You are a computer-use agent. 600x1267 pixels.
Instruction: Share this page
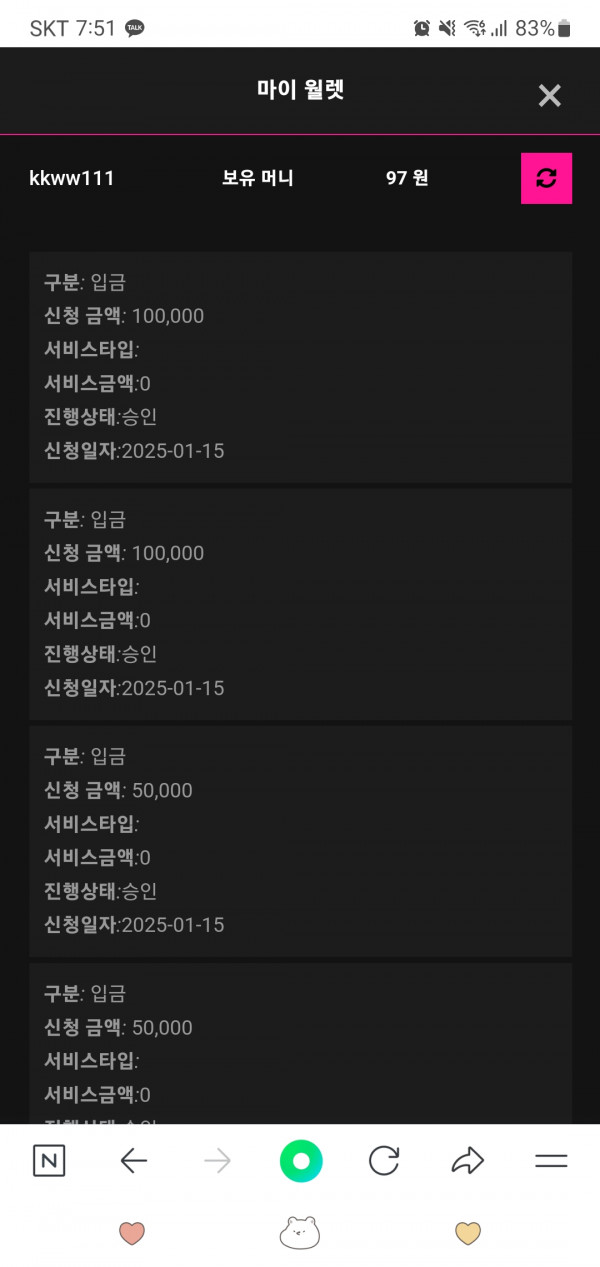pos(467,1161)
